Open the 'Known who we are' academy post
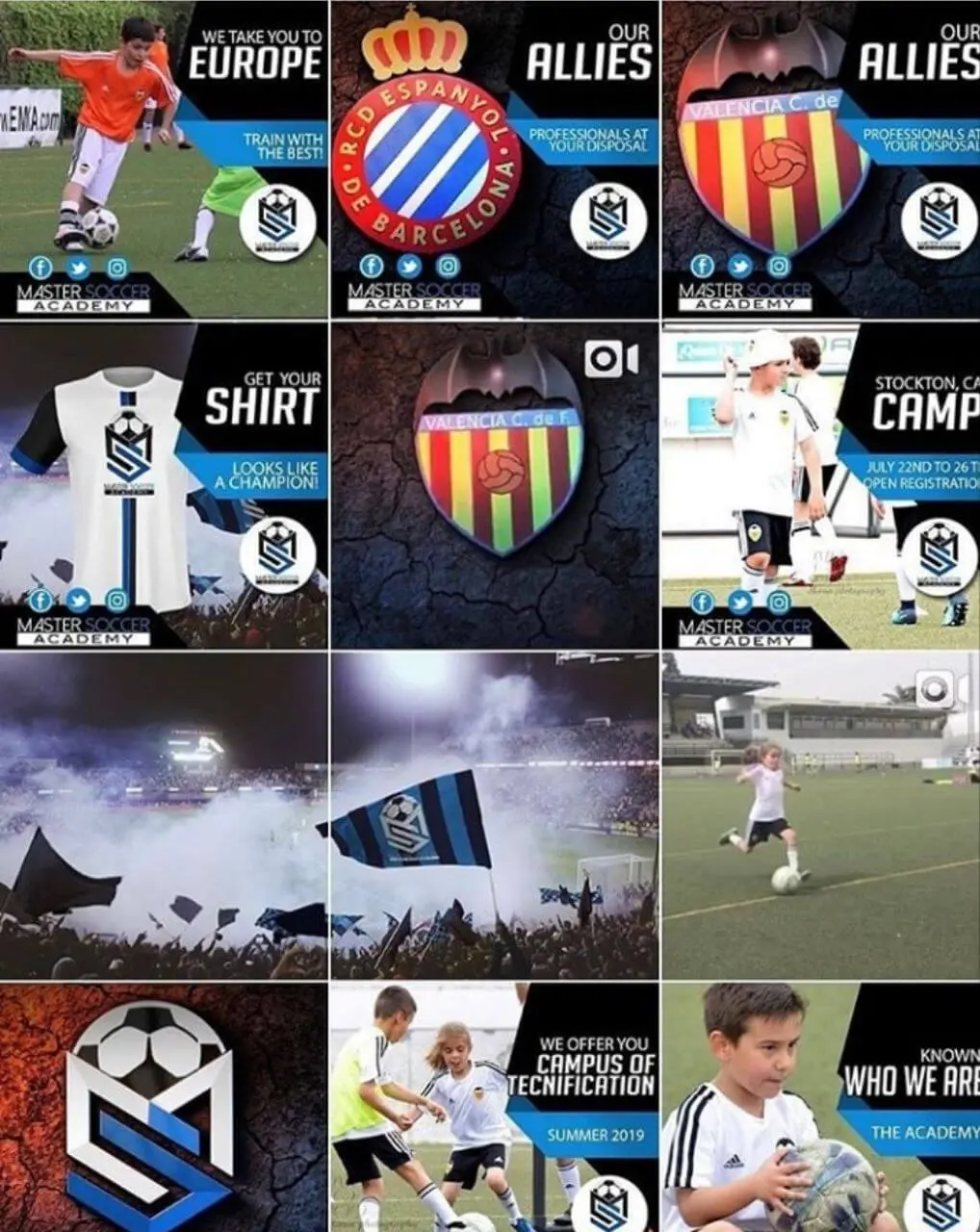This screenshot has width=980, height=1232. [820, 1107]
